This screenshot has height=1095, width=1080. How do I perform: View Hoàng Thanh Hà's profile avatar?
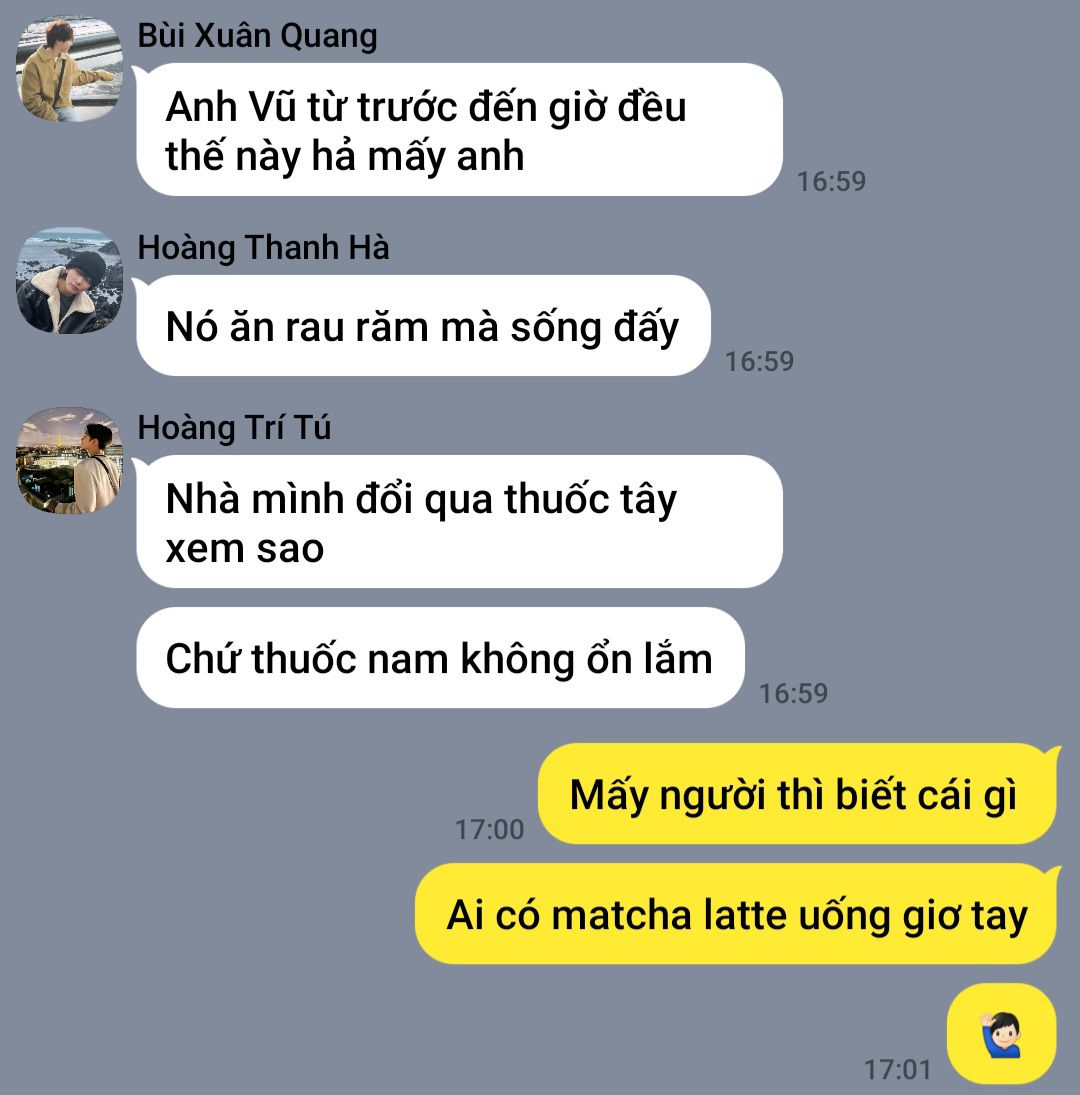tap(69, 281)
